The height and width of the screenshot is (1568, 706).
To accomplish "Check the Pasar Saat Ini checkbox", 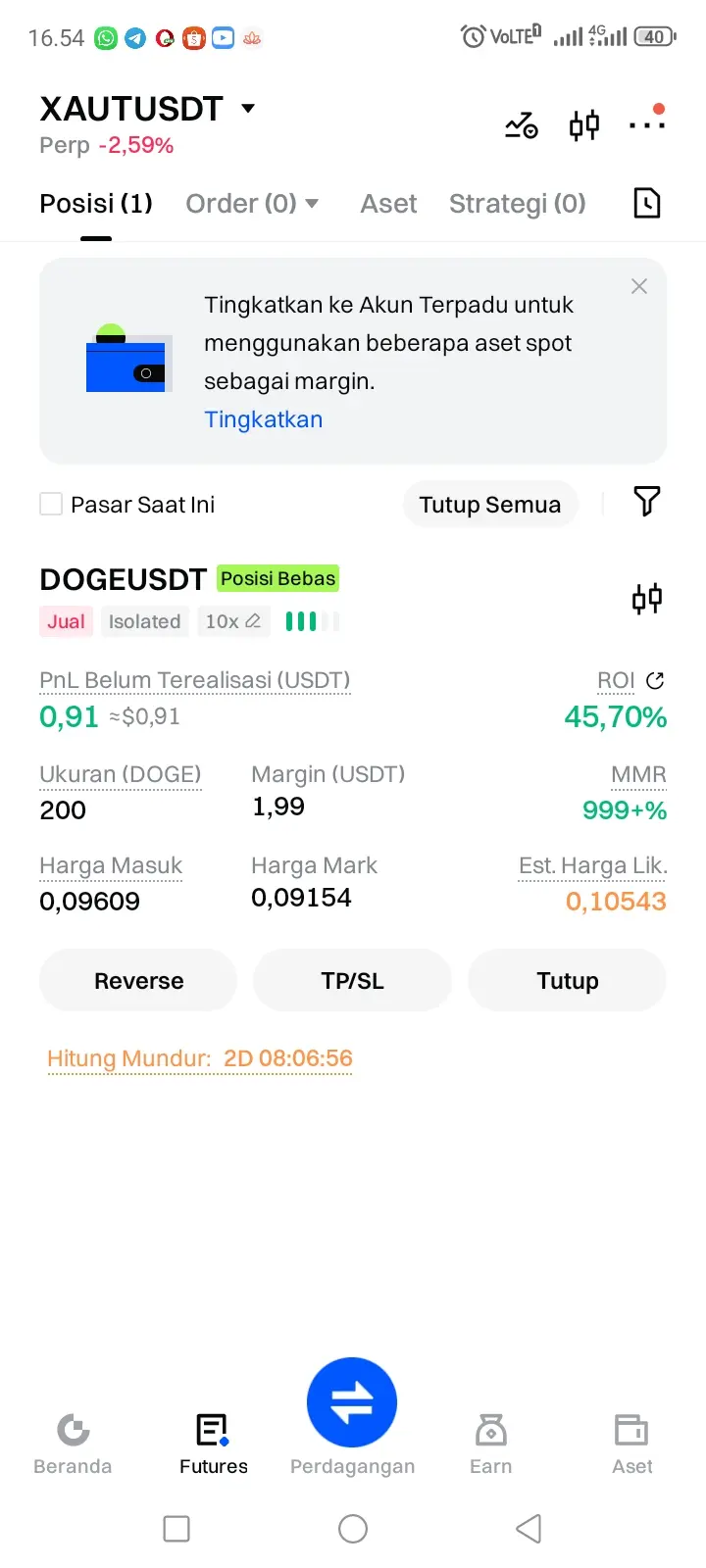I will coord(51,504).
